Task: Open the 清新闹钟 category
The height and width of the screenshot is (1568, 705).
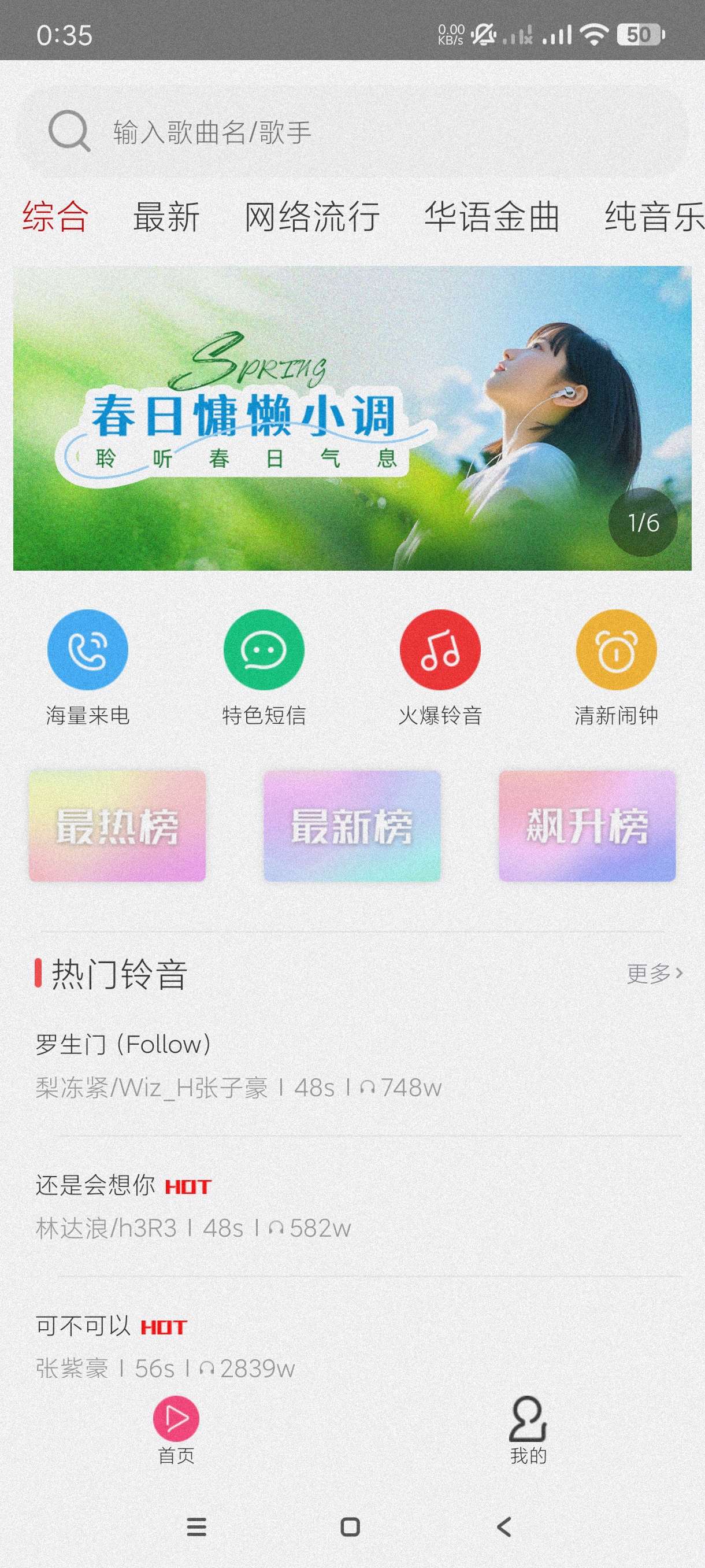Action: [616, 668]
